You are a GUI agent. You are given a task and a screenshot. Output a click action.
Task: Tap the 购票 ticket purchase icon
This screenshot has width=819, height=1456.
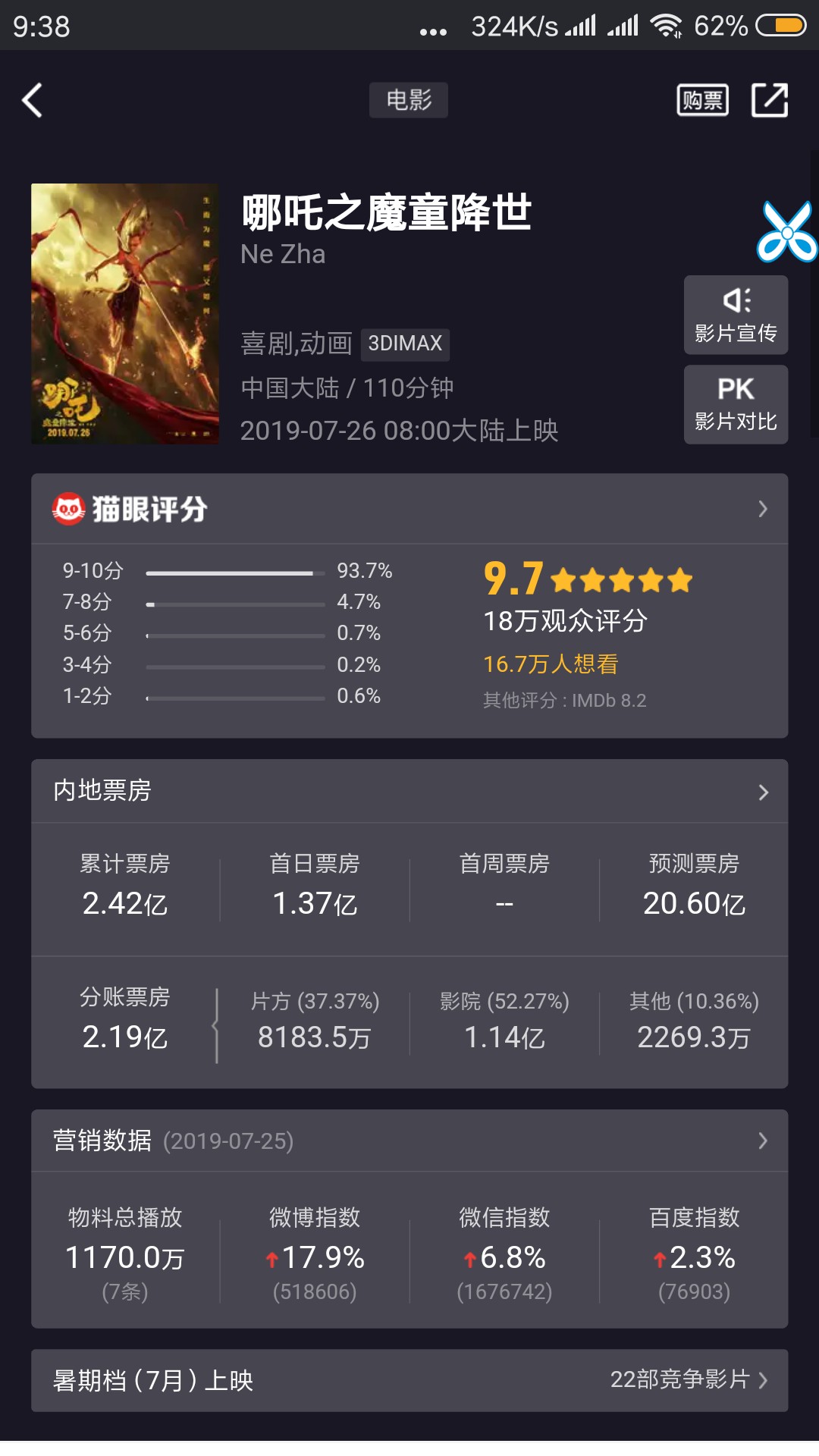pyautogui.click(x=702, y=100)
